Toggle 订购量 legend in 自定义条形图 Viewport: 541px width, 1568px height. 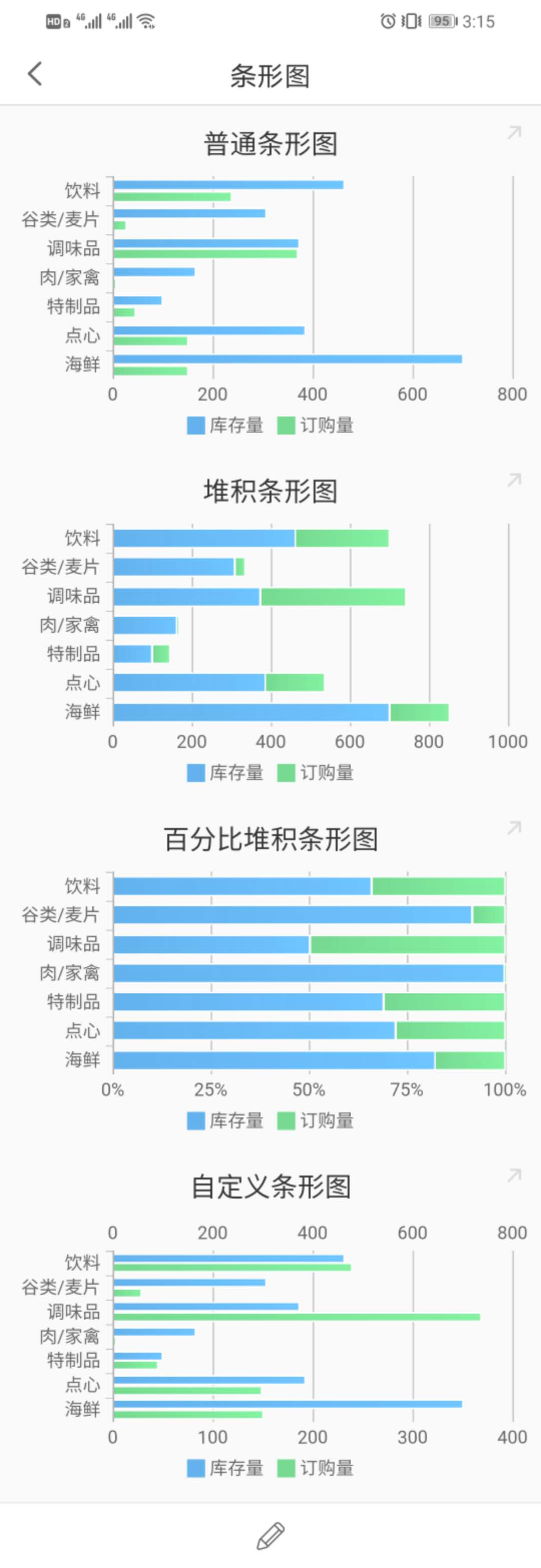pos(316,1468)
